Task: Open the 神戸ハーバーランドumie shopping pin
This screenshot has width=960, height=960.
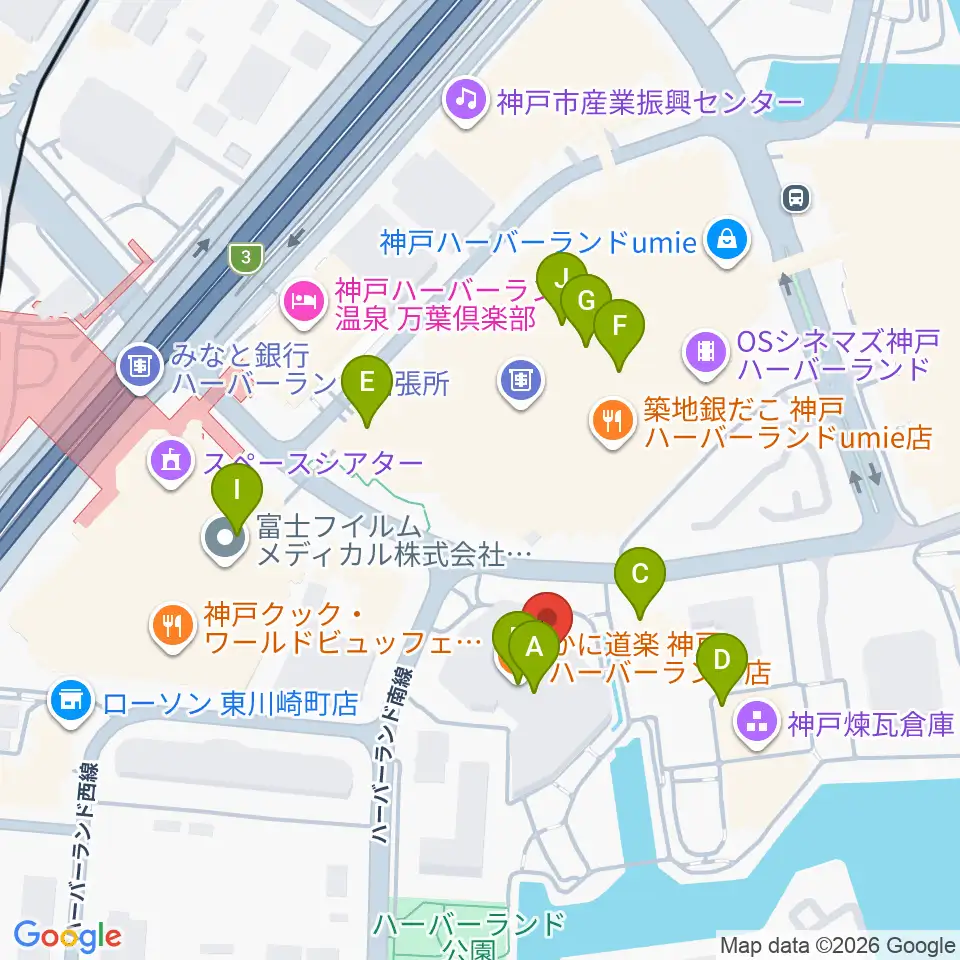Action: pos(727,241)
